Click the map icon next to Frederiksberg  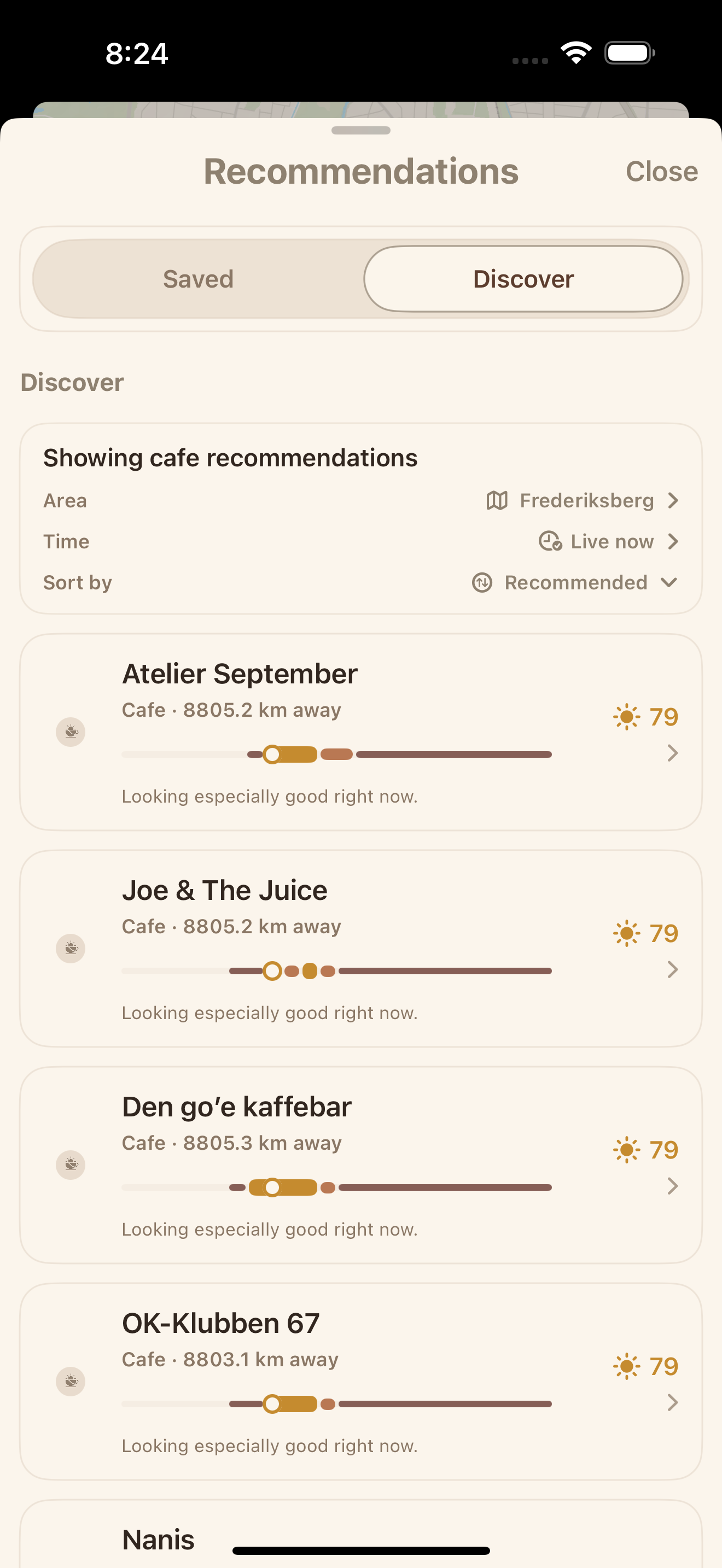click(x=497, y=500)
